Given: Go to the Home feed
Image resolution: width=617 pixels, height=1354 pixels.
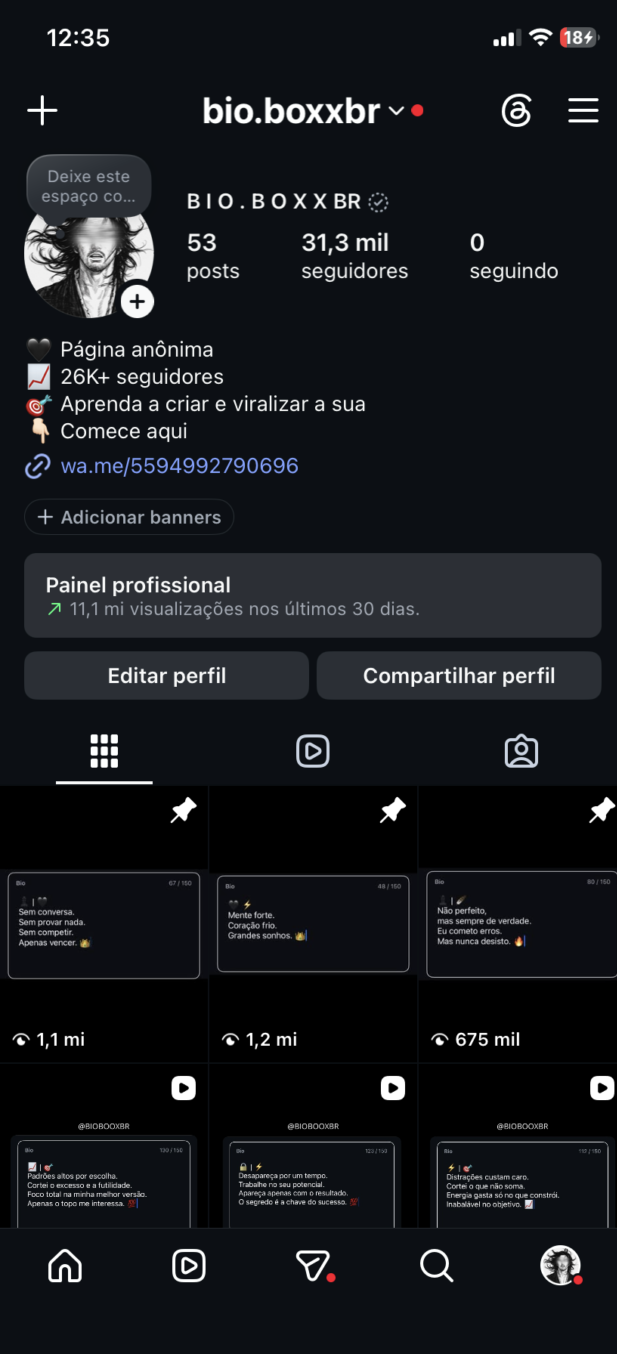Looking at the screenshot, I should 65,1266.
